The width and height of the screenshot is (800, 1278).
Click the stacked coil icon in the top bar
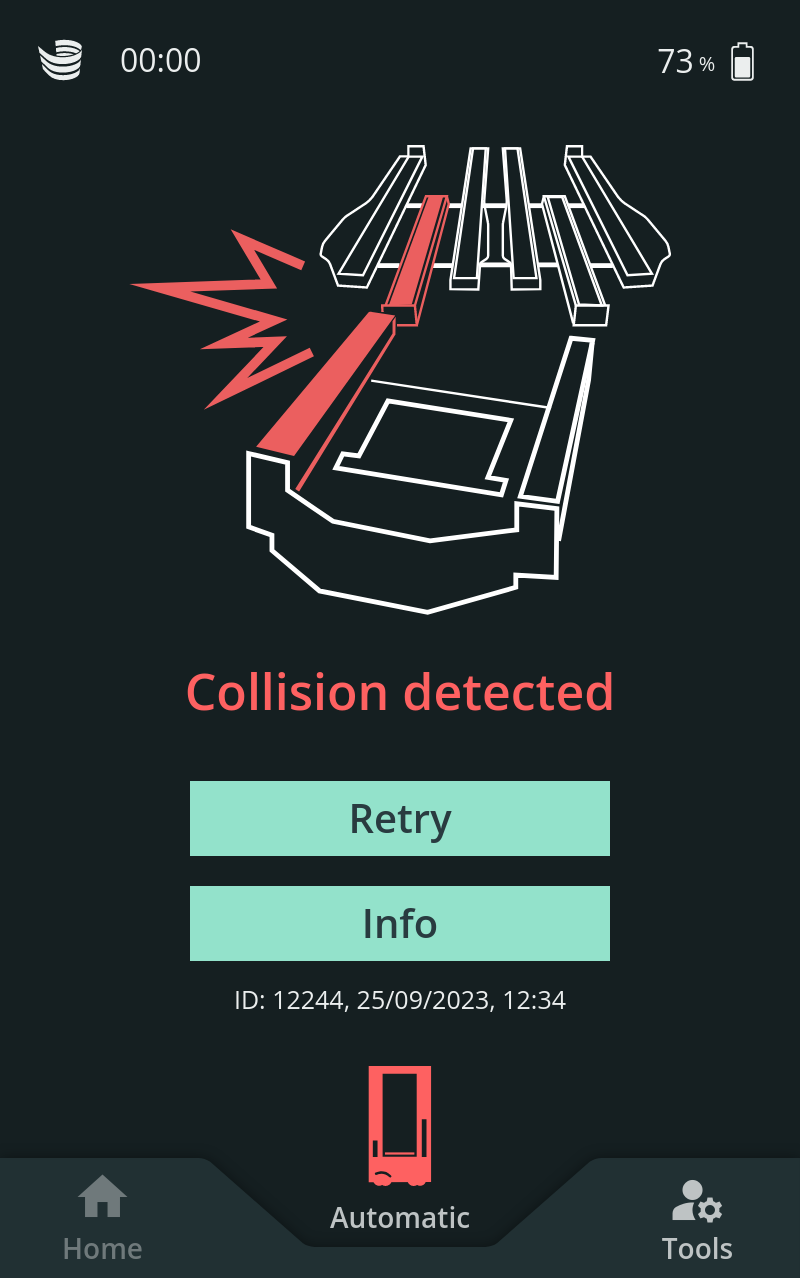[60, 60]
